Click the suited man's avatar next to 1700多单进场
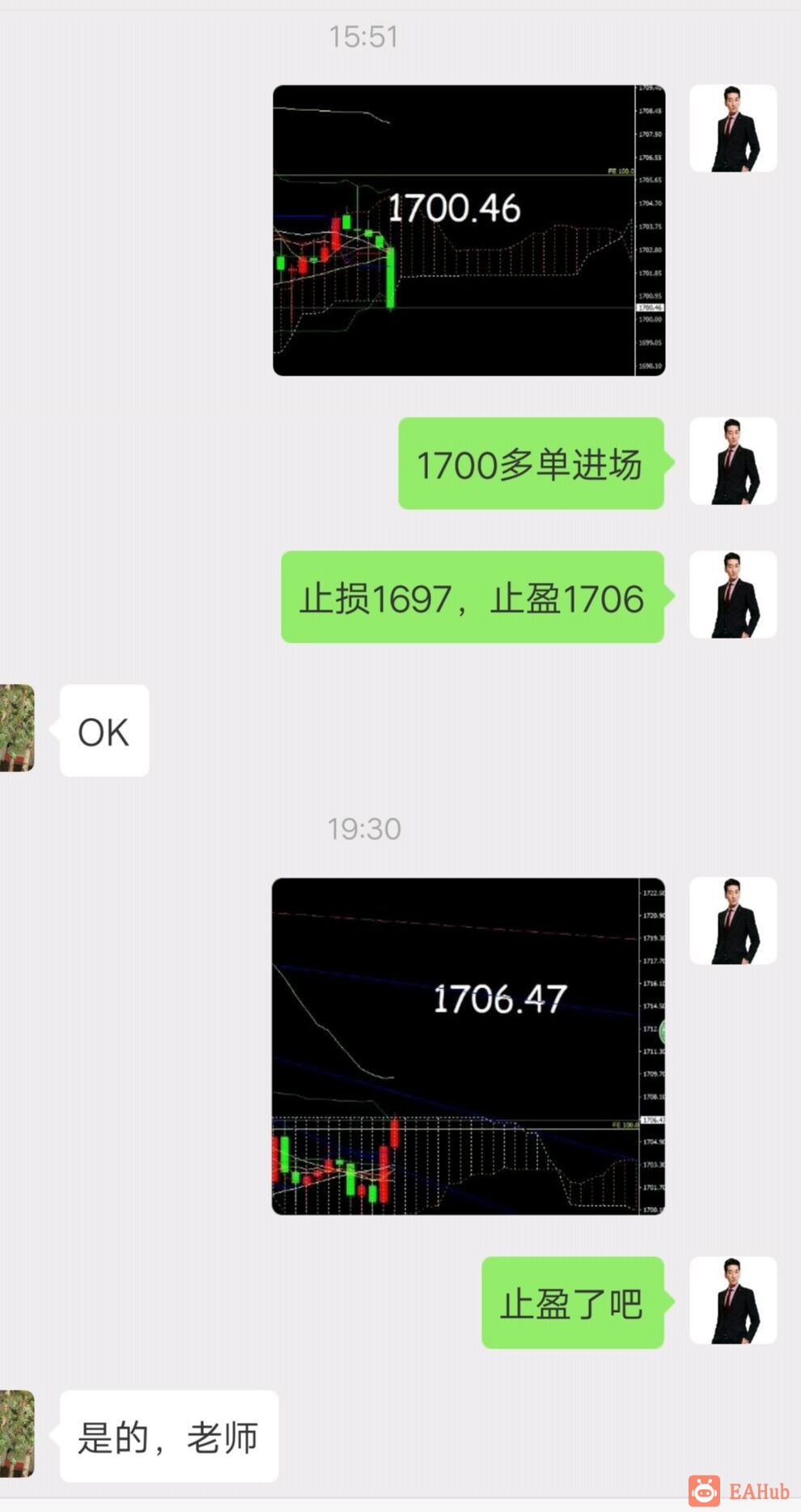 732,461
